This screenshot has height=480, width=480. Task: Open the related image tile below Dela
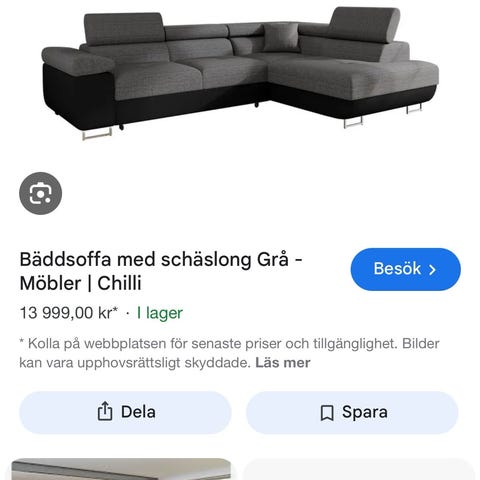(x=121, y=469)
